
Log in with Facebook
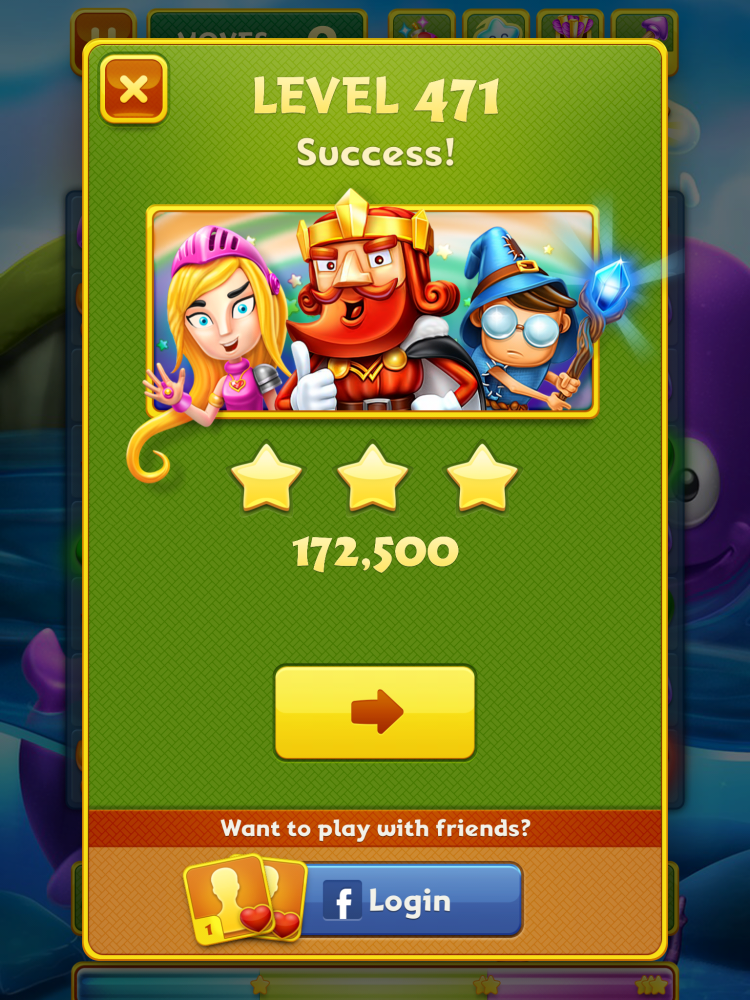tap(410, 901)
